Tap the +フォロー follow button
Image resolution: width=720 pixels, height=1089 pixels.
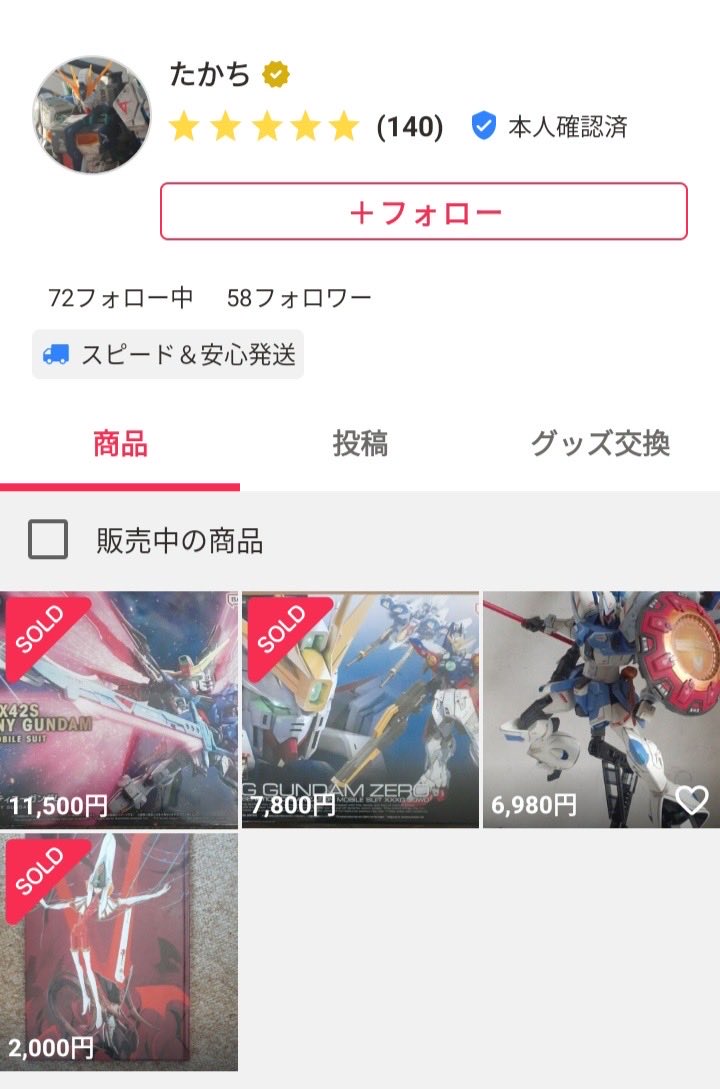424,212
